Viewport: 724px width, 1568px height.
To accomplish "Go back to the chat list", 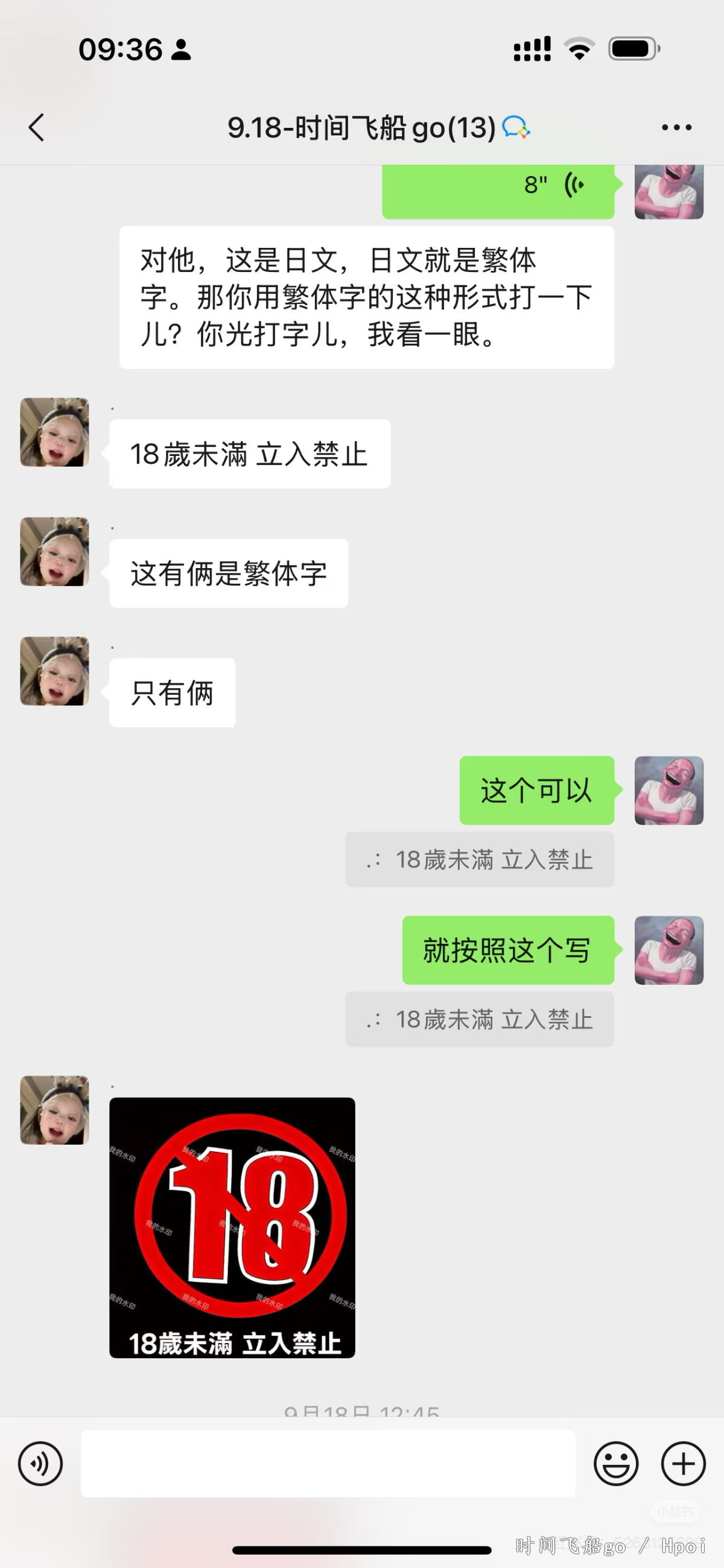I will (37, 128).
